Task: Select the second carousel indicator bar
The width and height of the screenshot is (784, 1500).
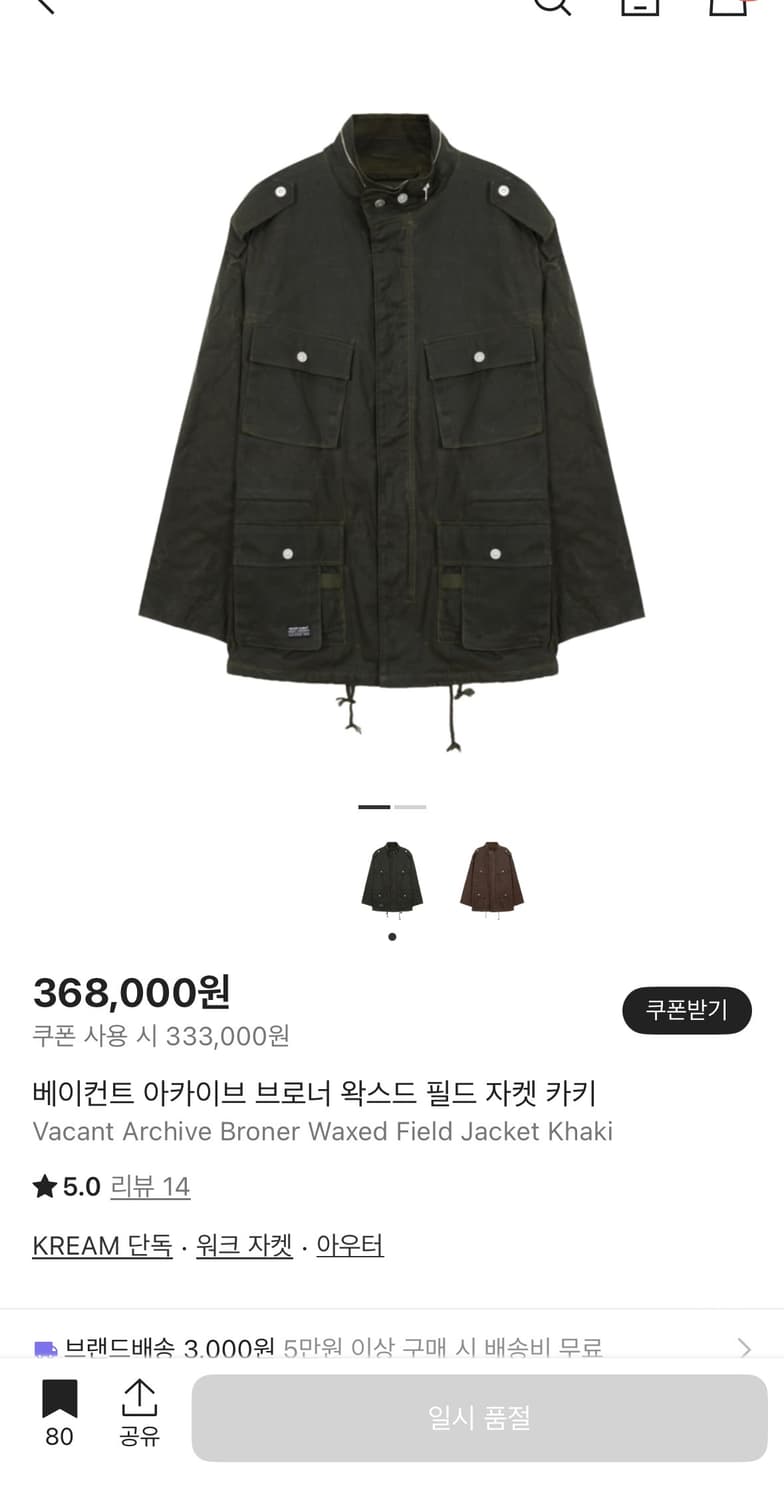Action: [410, 805]
